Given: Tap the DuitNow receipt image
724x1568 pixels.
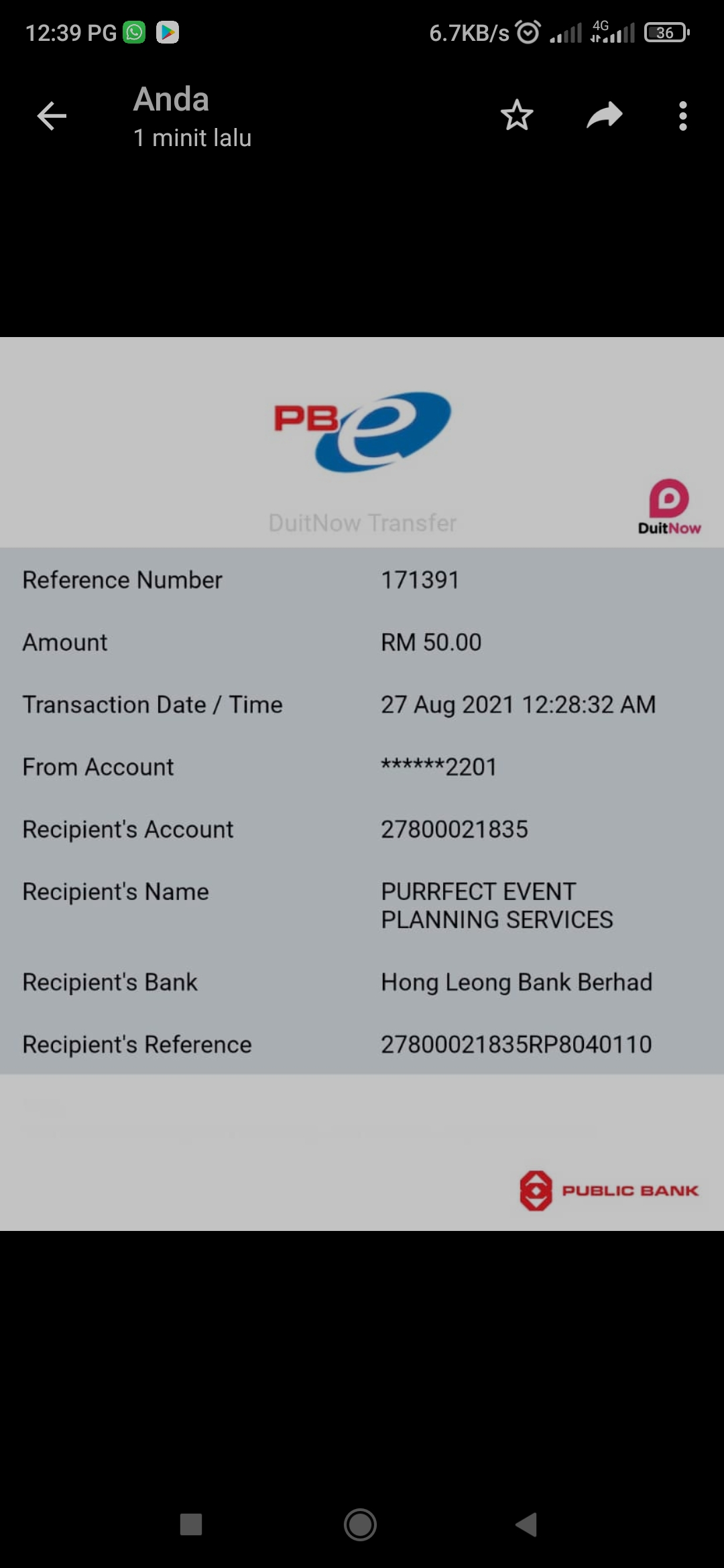Looking at the screenshot, I should click(x=362, y=783).
